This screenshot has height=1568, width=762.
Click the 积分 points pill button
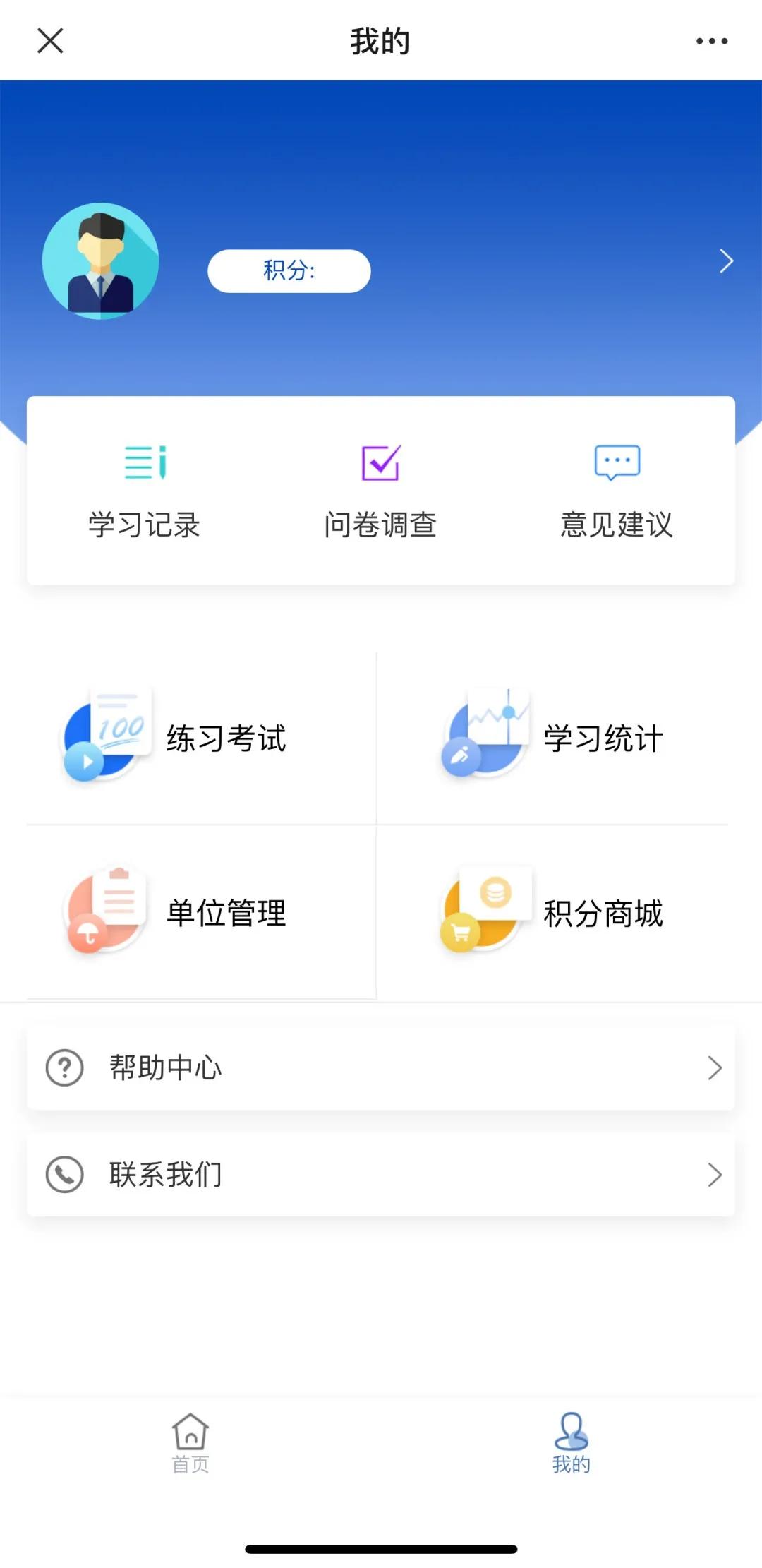[289, 271]
